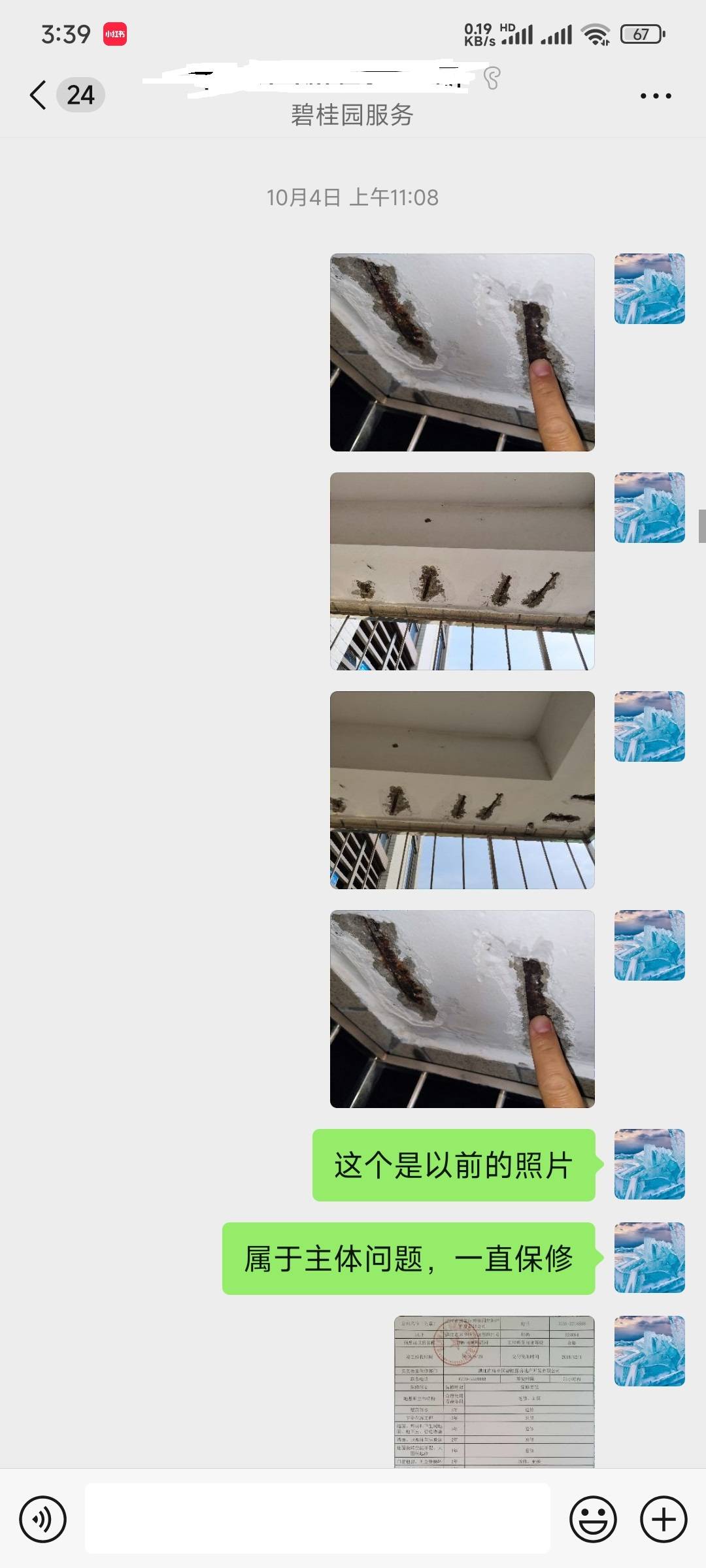Image resolution: width=706 pixels, height=1568 pixels.
Task: Open the warranty document table image
Action: 494,1392
